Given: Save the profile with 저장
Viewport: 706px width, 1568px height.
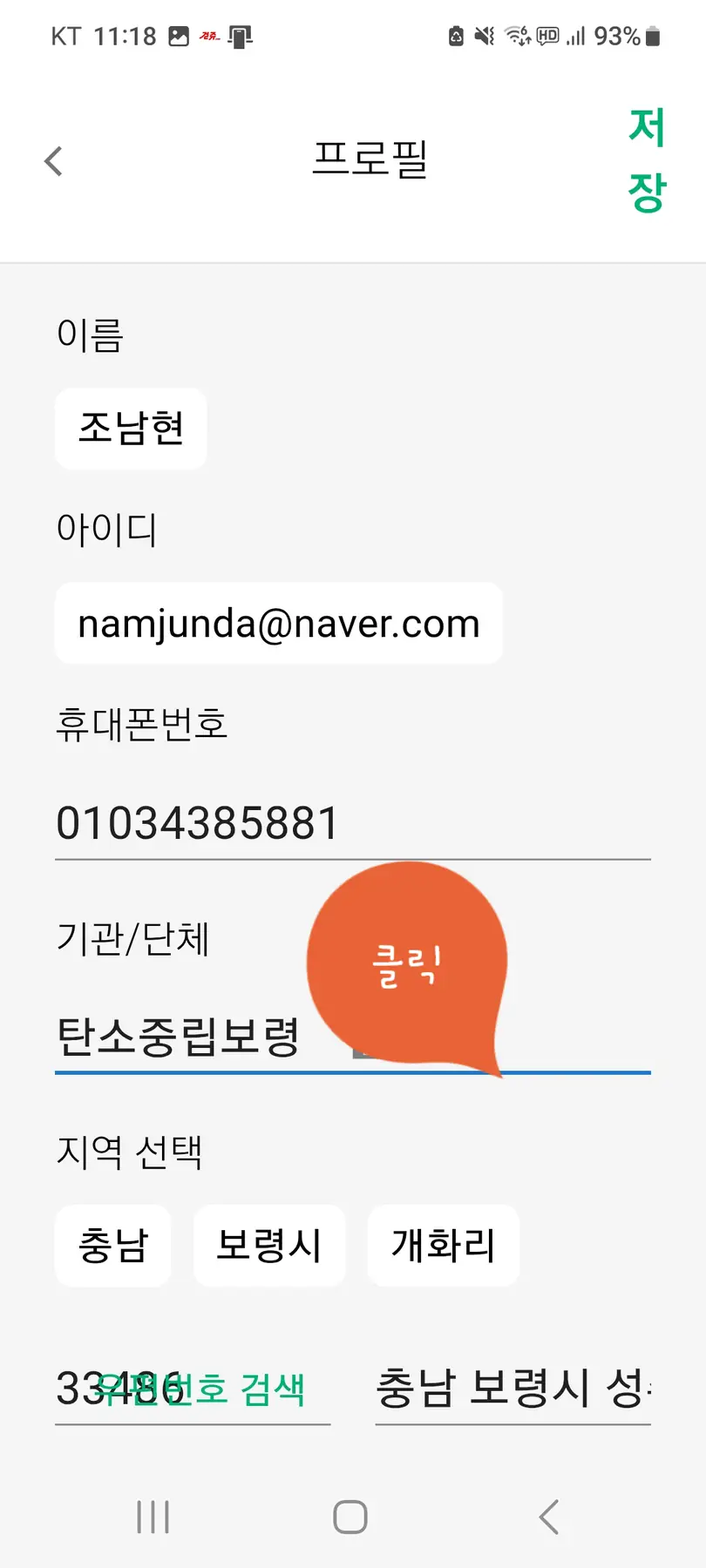Looking at the screenshot, I should coord(646,159).
